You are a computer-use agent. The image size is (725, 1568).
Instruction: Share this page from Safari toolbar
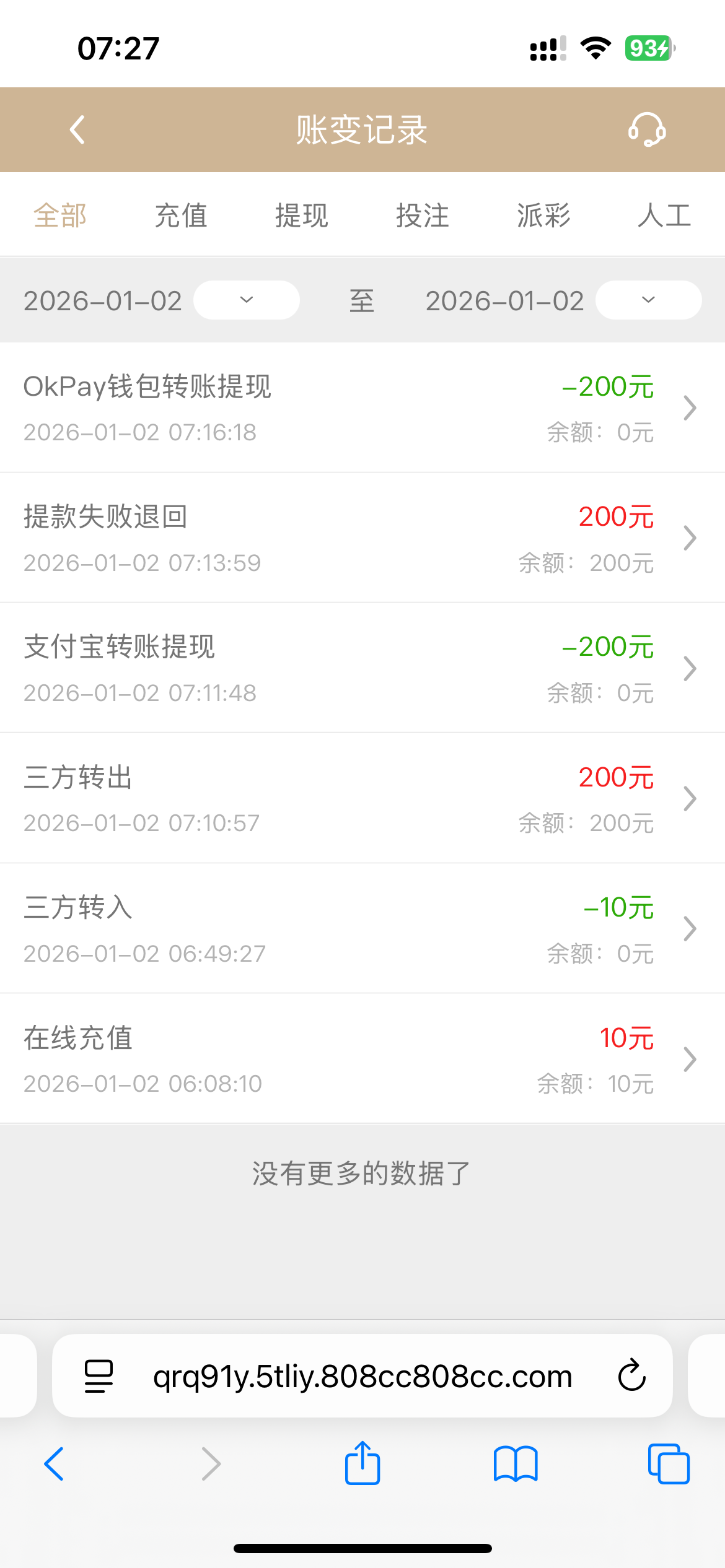[x=362, y=1464]
